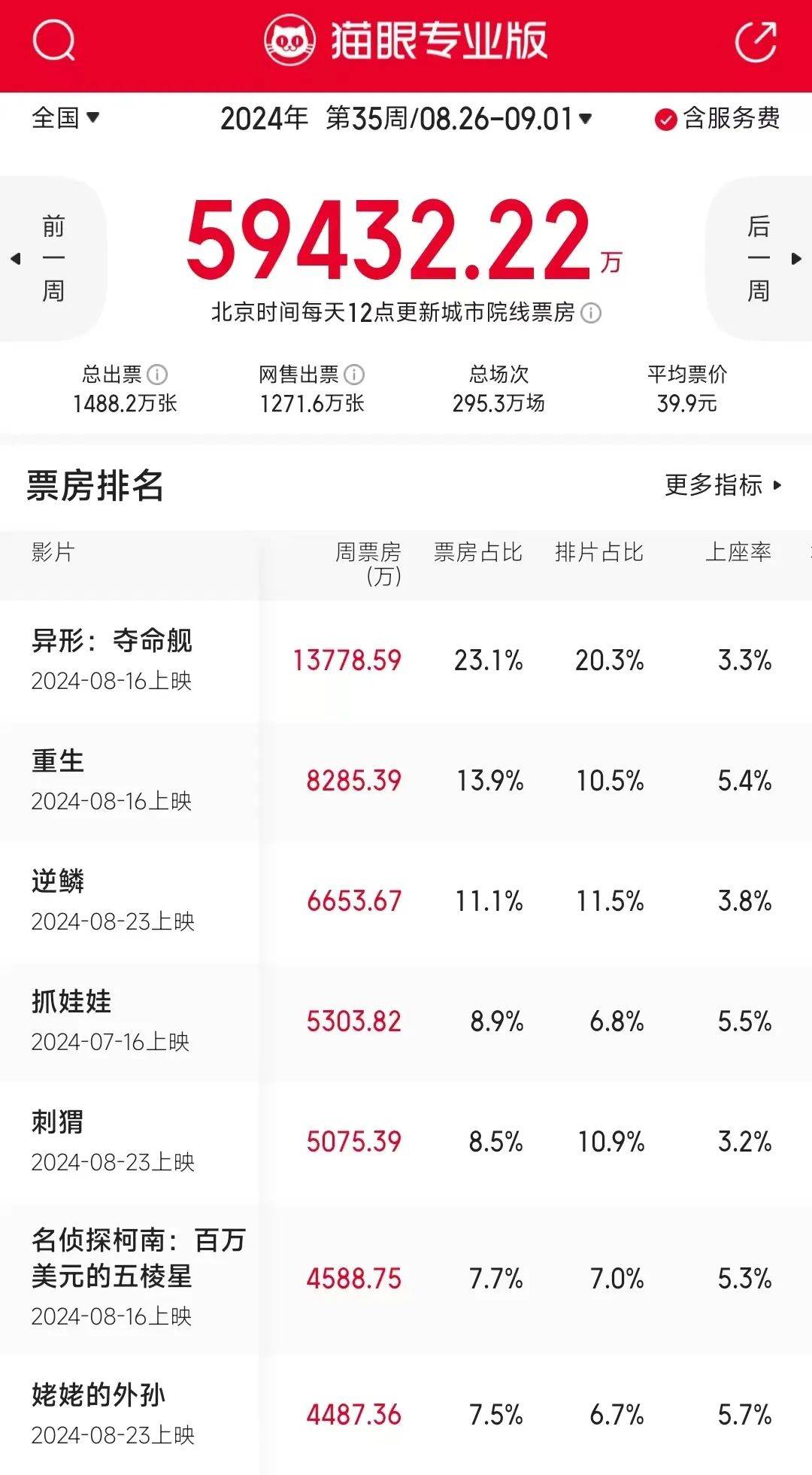Open the film 逆鳞
This screenshot has width=812, height=1475.
[59, 882]
